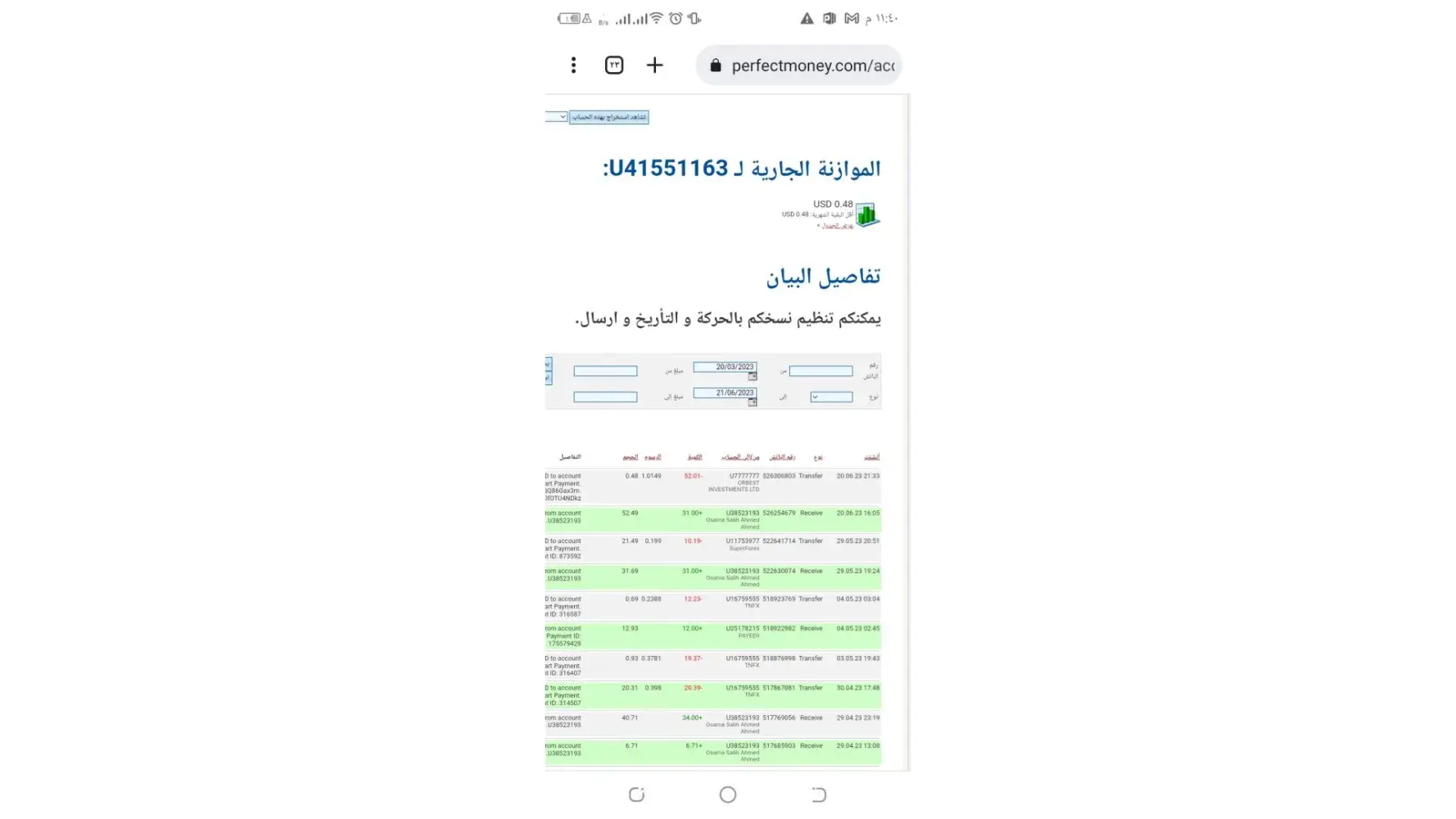Sort table by the from/to account header

[740, 457]
